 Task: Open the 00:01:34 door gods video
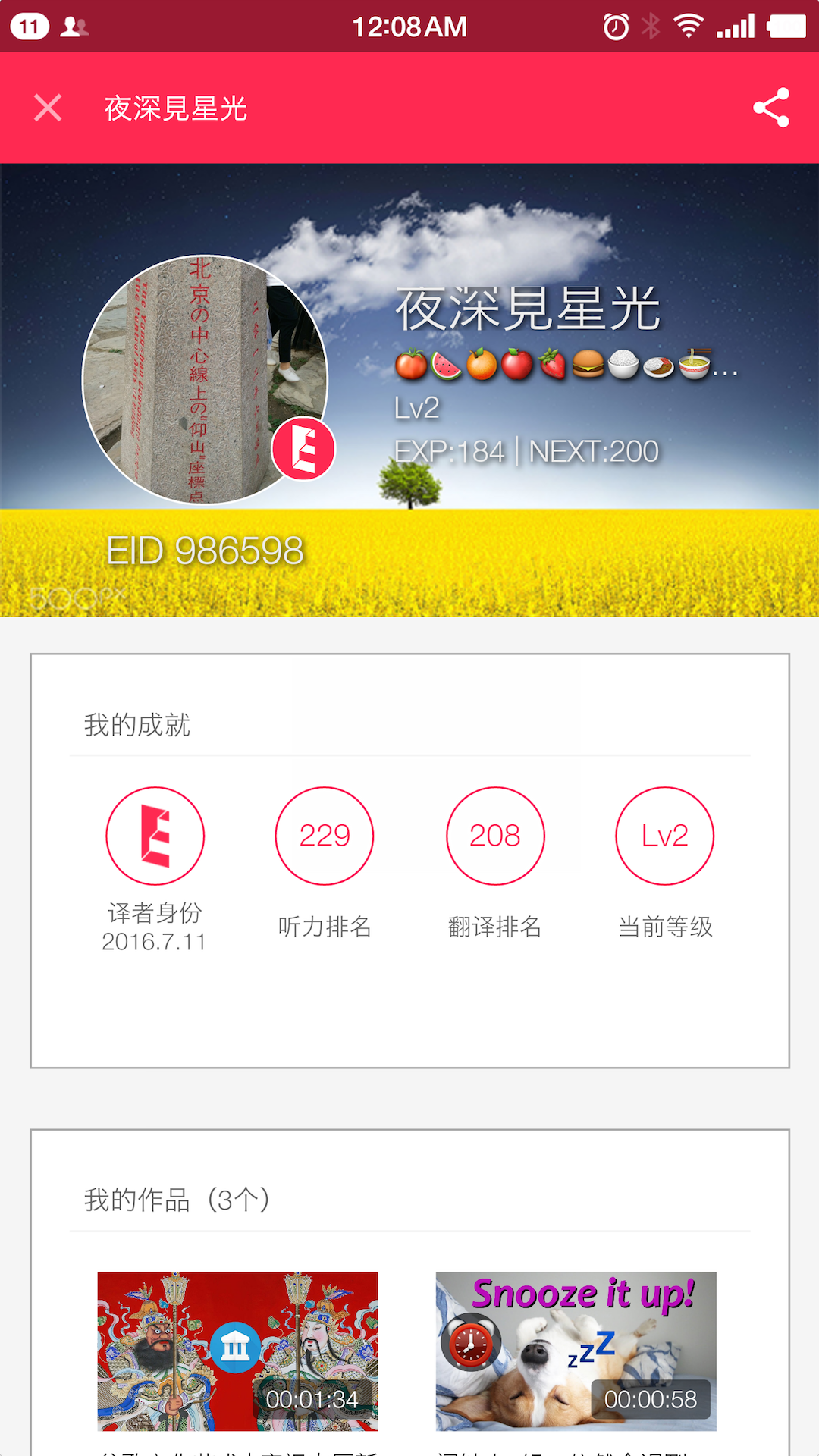237,1351
